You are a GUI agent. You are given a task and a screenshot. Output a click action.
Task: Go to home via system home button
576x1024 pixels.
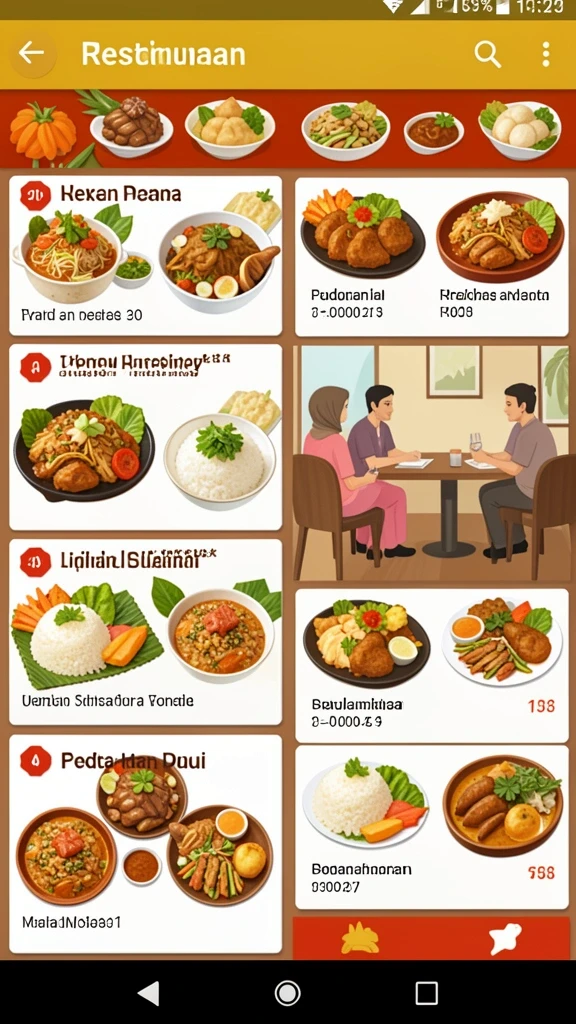287,993
